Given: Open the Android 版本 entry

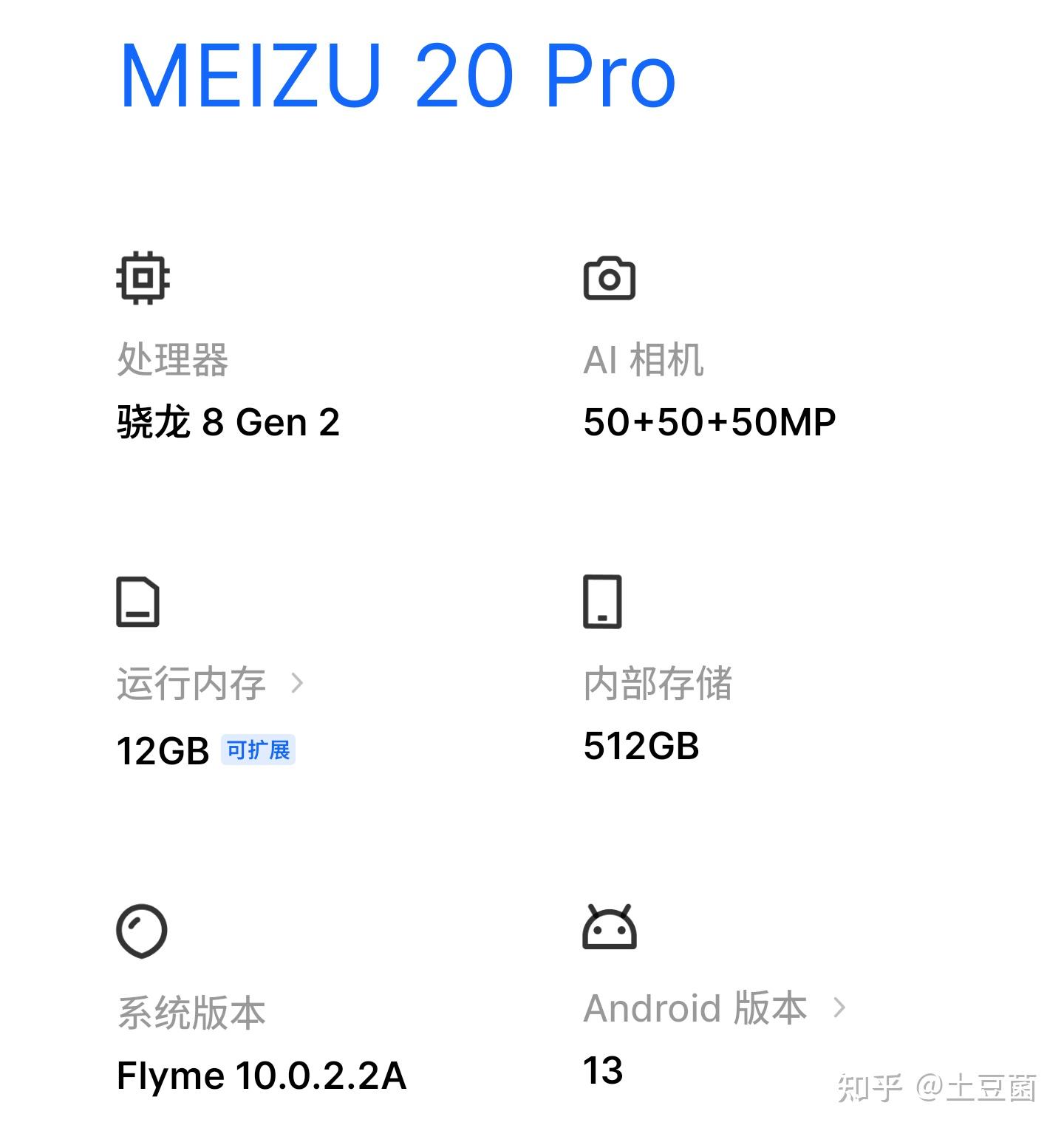Looking at the screenshot, I should pyautogui.click(x=713, y=1008).
